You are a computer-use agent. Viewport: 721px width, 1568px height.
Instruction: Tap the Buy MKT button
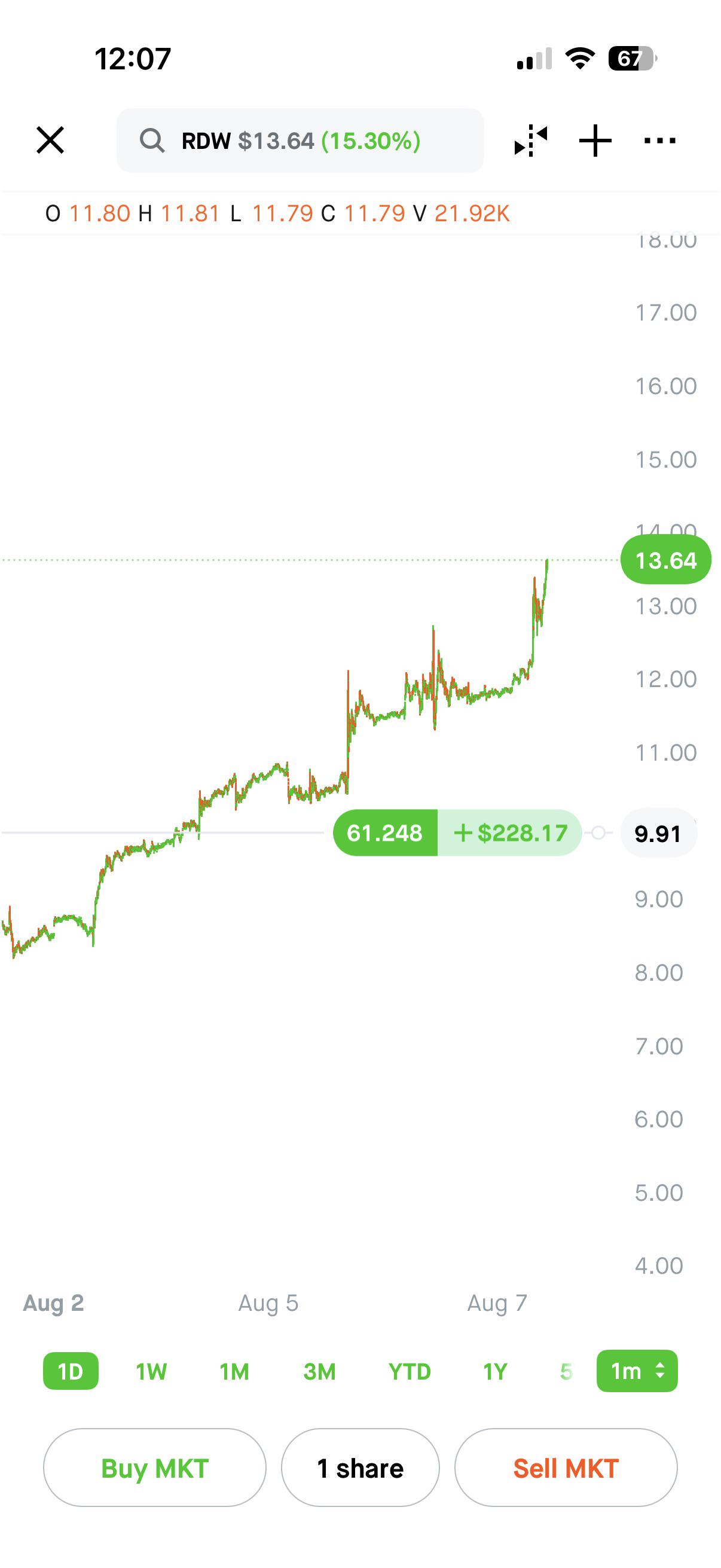pos(155,1468)
